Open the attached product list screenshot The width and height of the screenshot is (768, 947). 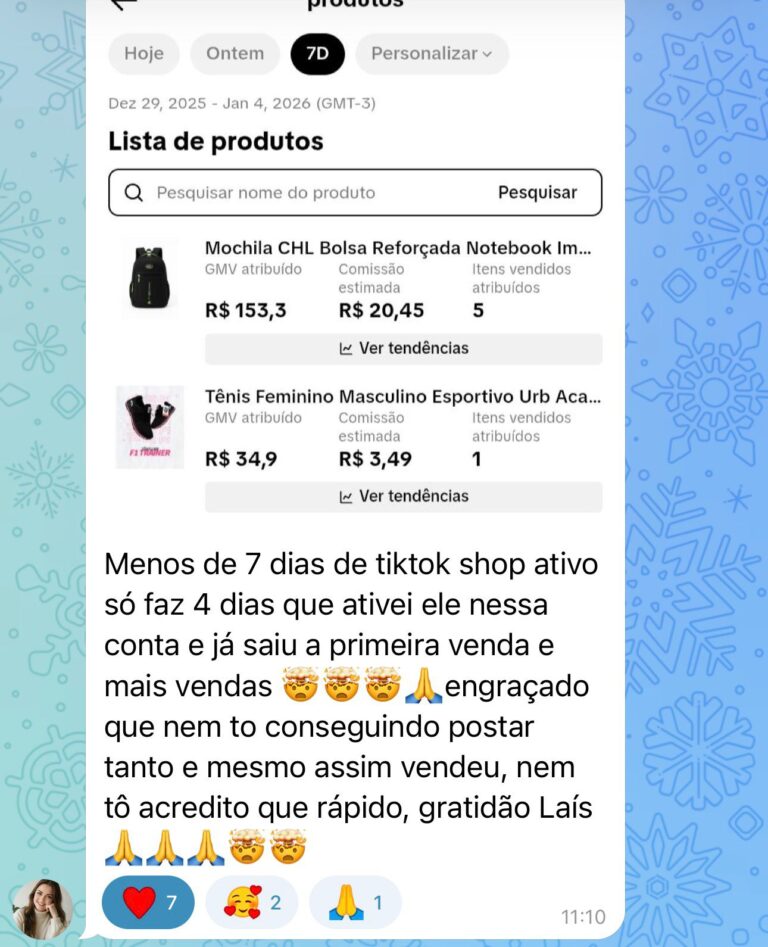355,270
